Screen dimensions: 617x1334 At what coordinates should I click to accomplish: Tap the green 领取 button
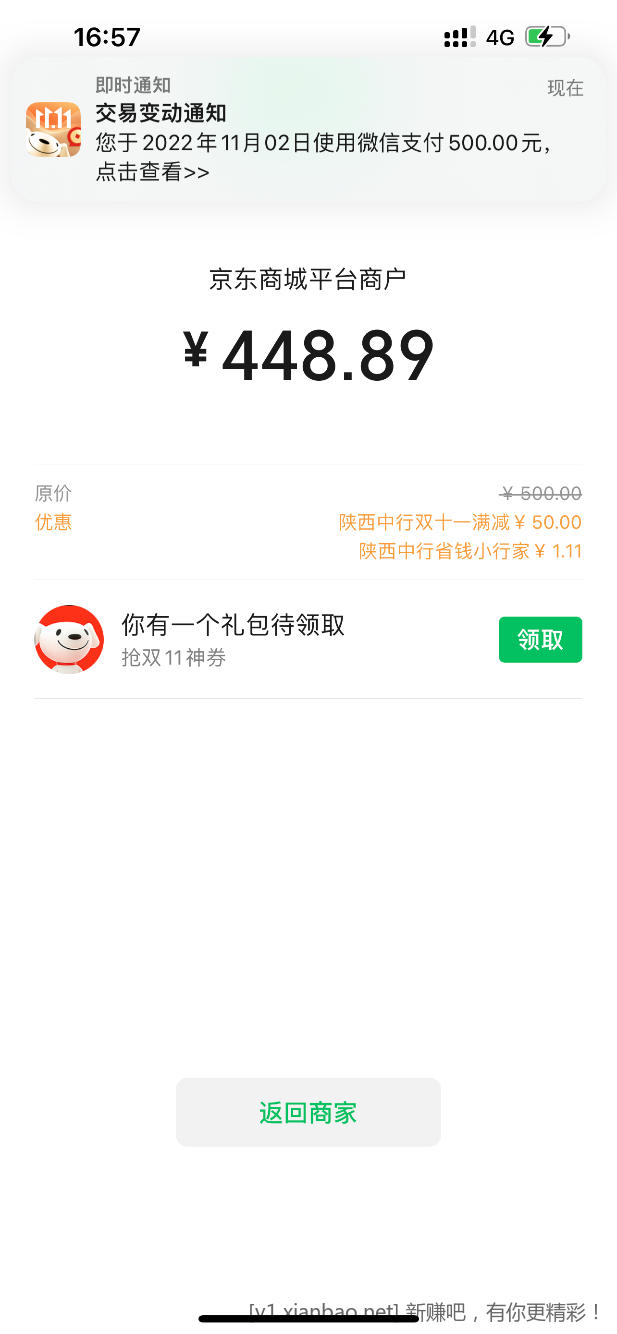click(540, 640)
